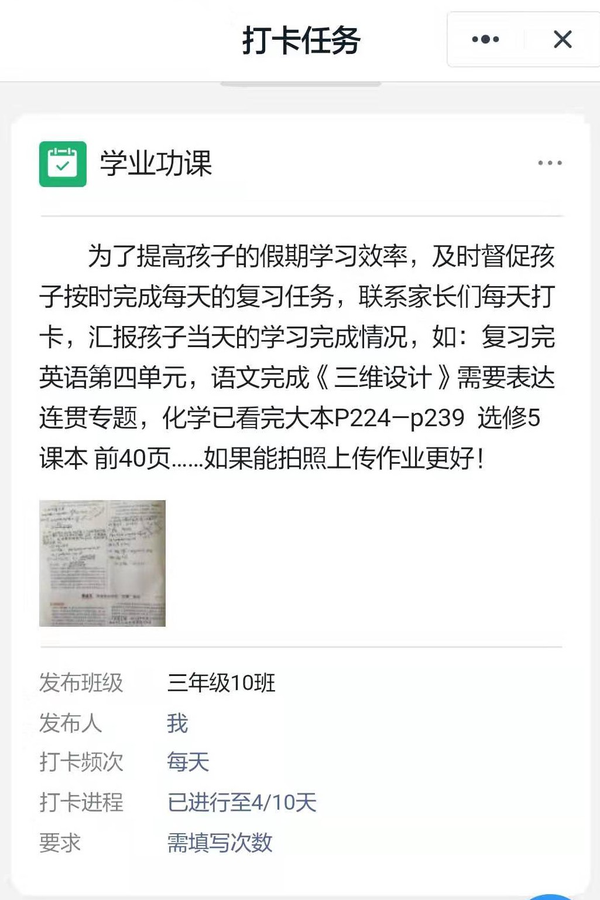Open more options on 学业功课 card
This screenshot has width=600, height=900.
click(x=550, y=163)
